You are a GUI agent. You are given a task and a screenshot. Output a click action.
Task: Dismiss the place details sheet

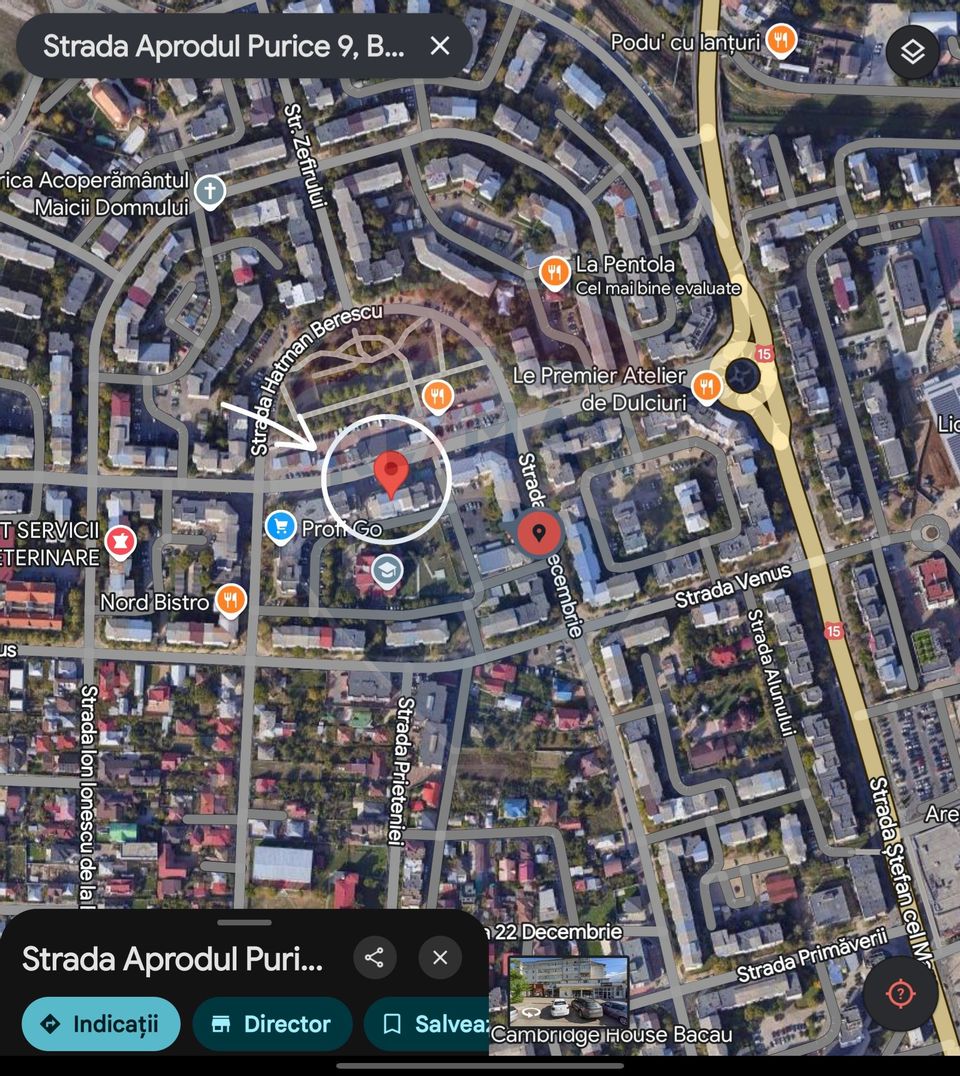coord(439,957)
